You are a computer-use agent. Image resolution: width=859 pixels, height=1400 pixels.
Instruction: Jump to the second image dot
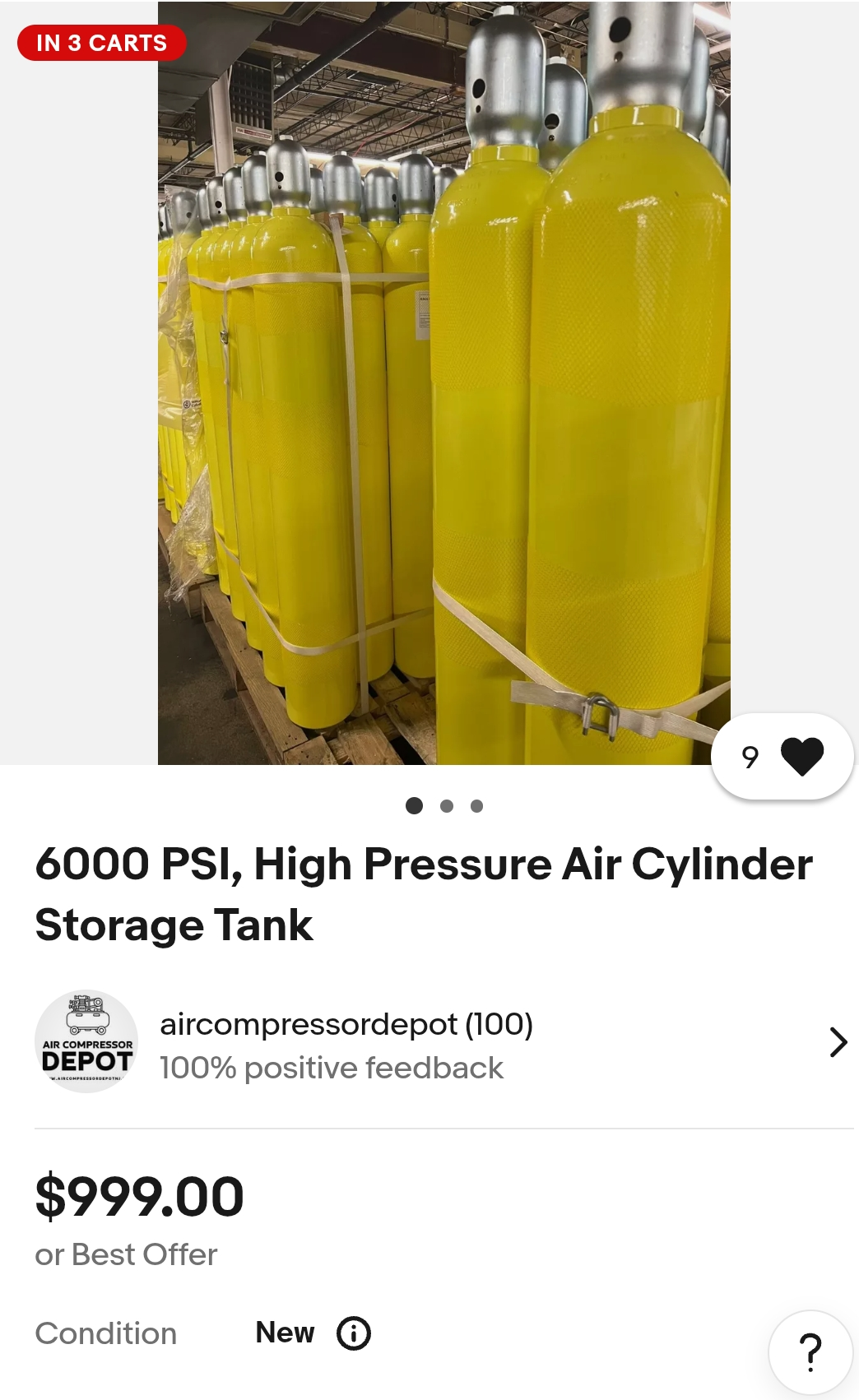tap(447, 806)
